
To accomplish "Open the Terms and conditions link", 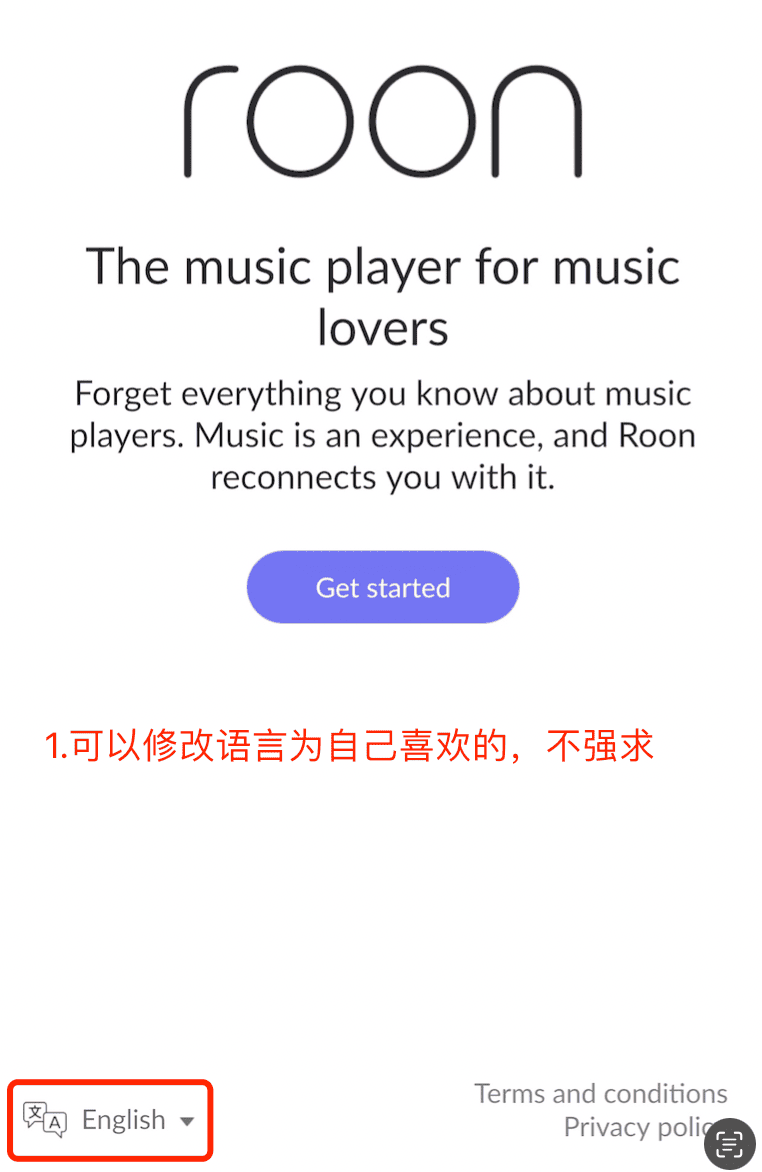I will tap(600, 1093).
